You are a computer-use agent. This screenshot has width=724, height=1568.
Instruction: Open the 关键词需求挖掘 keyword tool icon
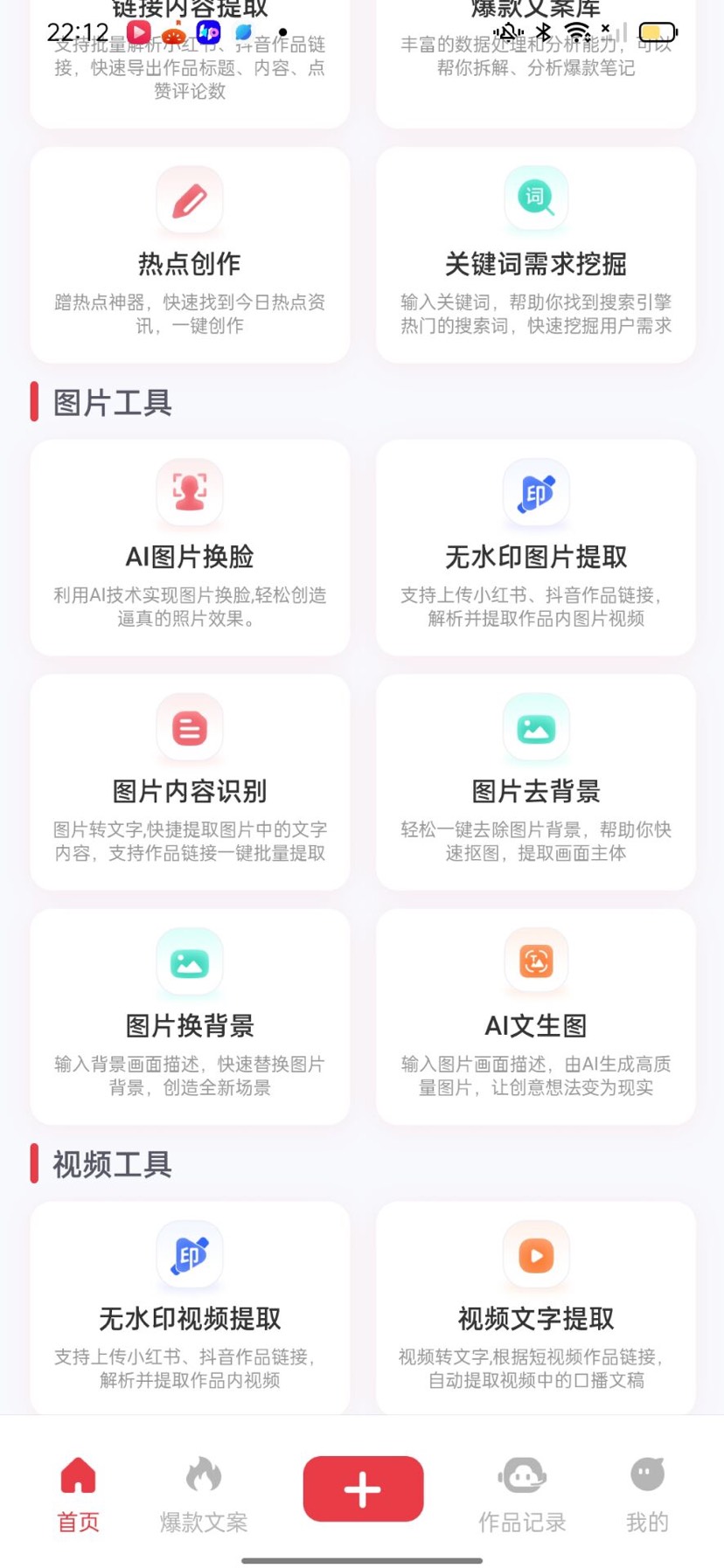[535, 198]
